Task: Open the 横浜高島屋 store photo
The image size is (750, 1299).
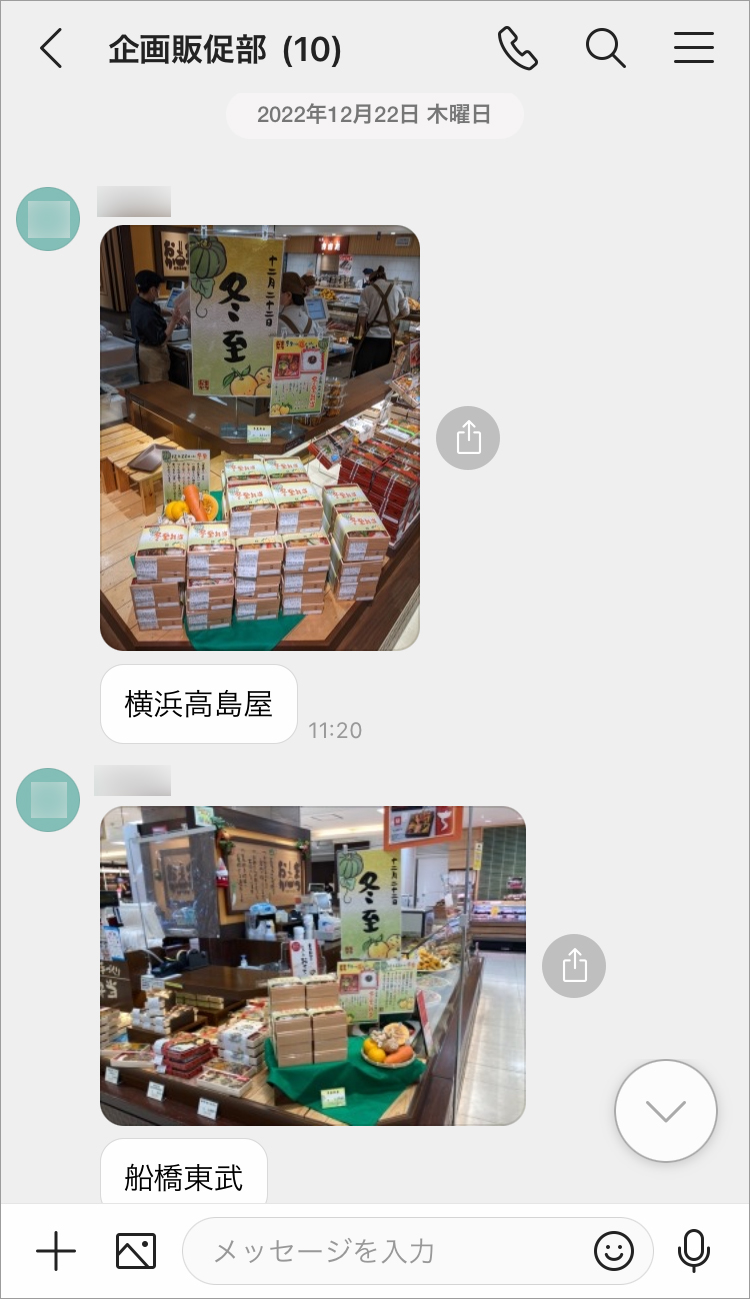Action: [x=260, y=438]
